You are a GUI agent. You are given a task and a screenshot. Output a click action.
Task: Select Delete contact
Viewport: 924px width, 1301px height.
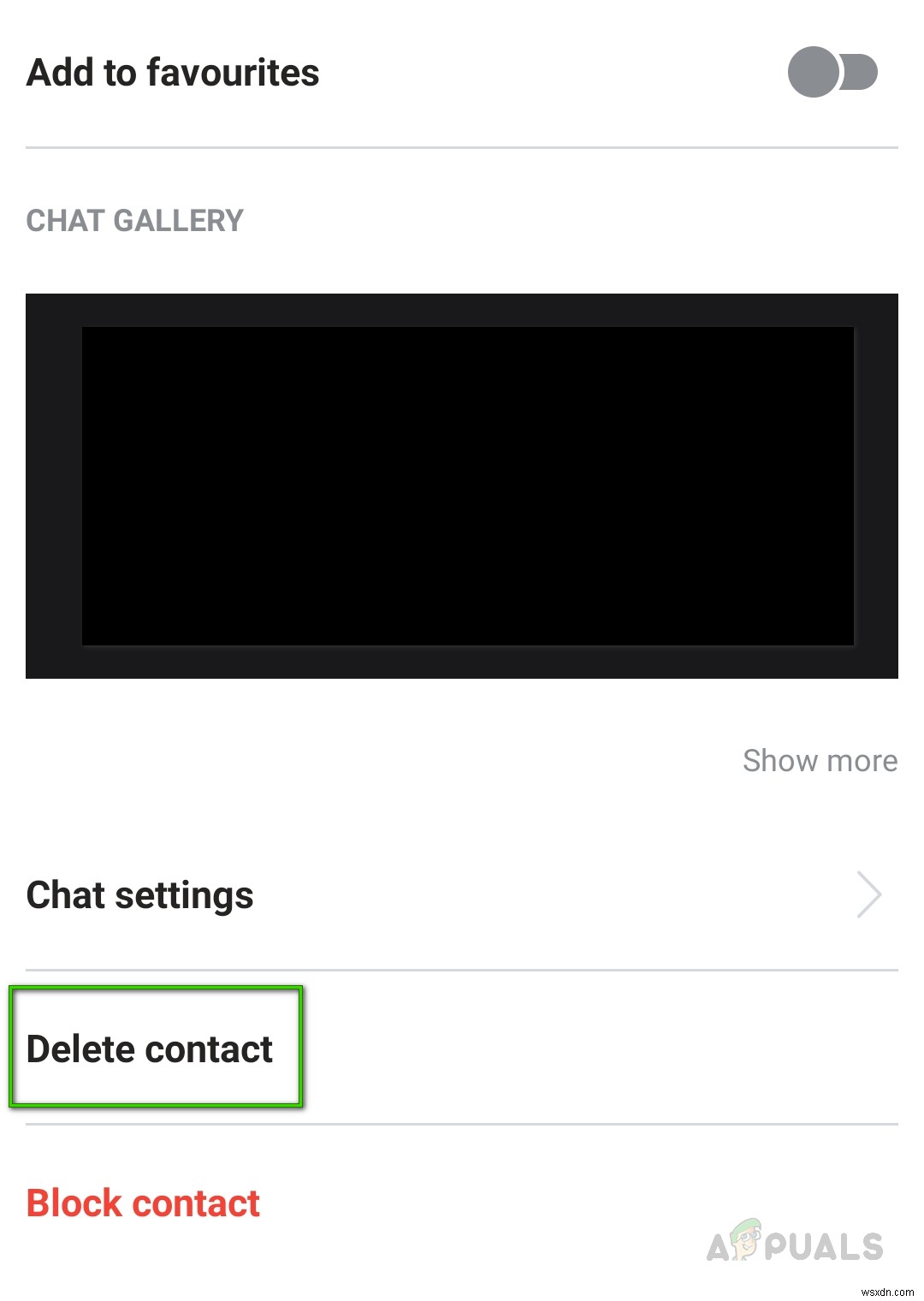(151, 1049)
